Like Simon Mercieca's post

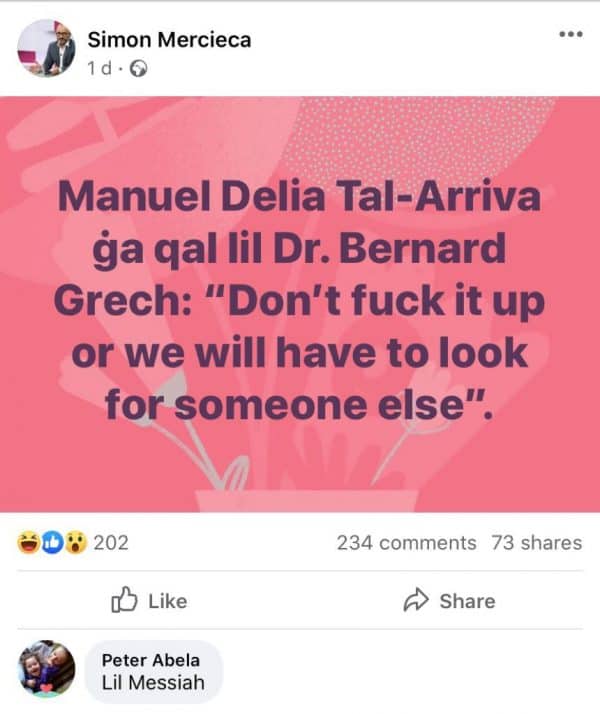click(149, 601)
